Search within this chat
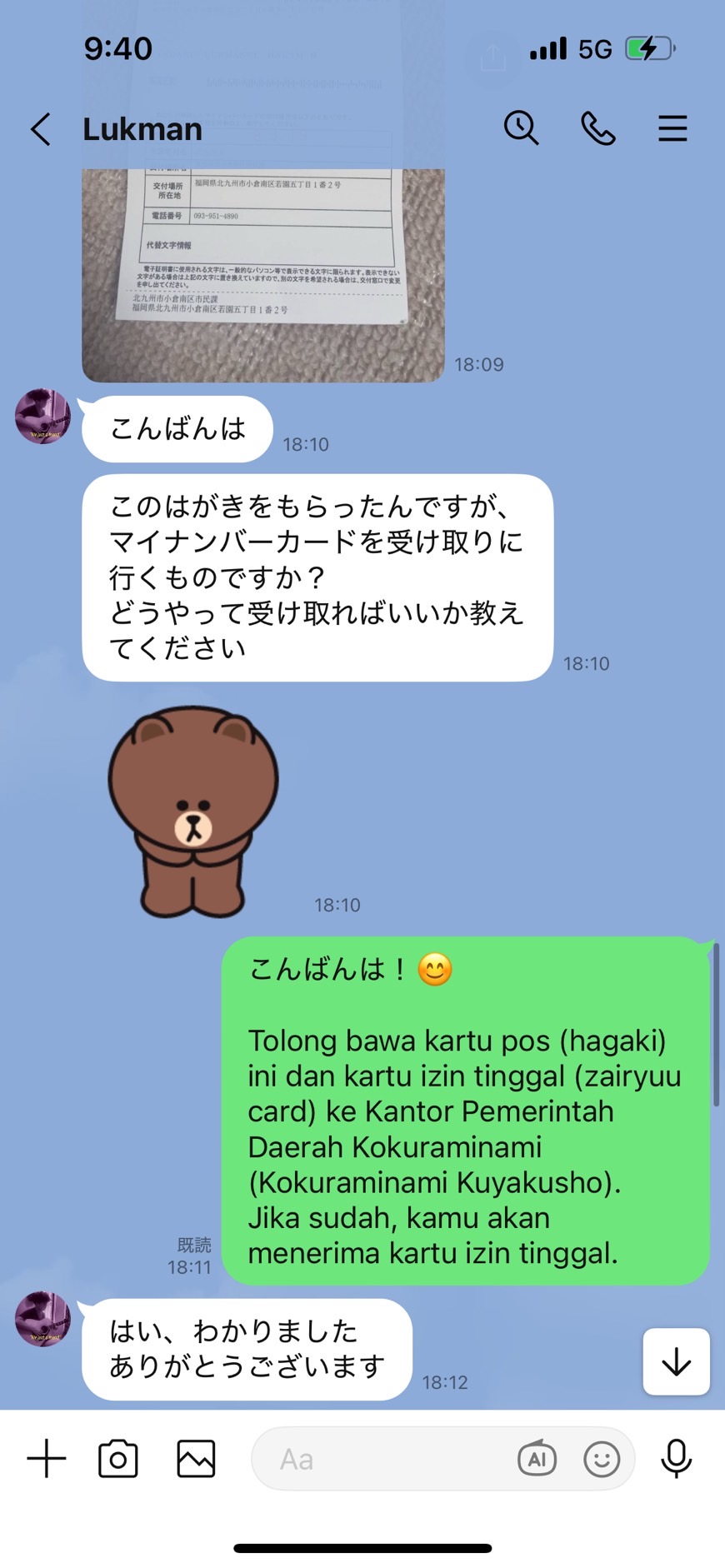The image size is (725, 1568). click(521, 128)
